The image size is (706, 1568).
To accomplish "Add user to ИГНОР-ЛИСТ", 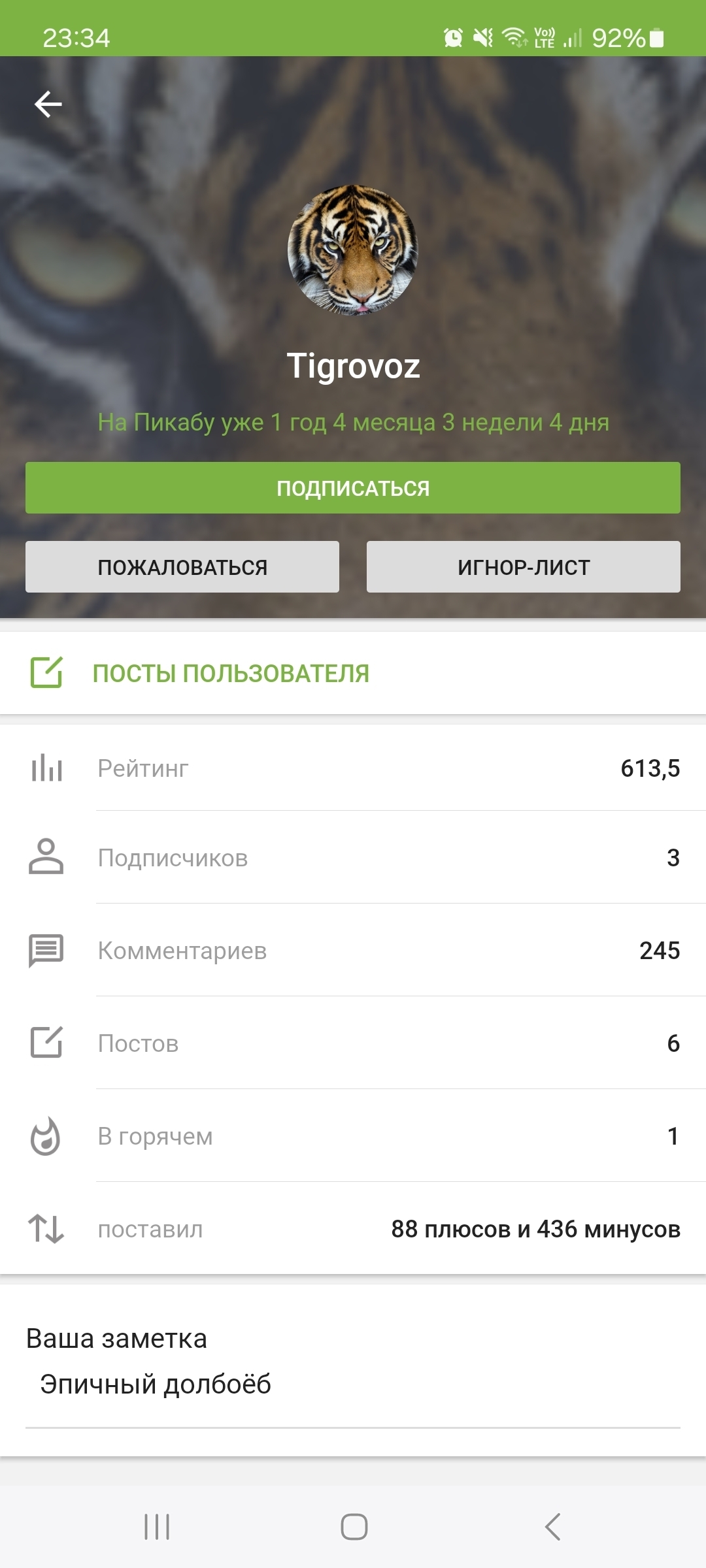I will point(523,567).
